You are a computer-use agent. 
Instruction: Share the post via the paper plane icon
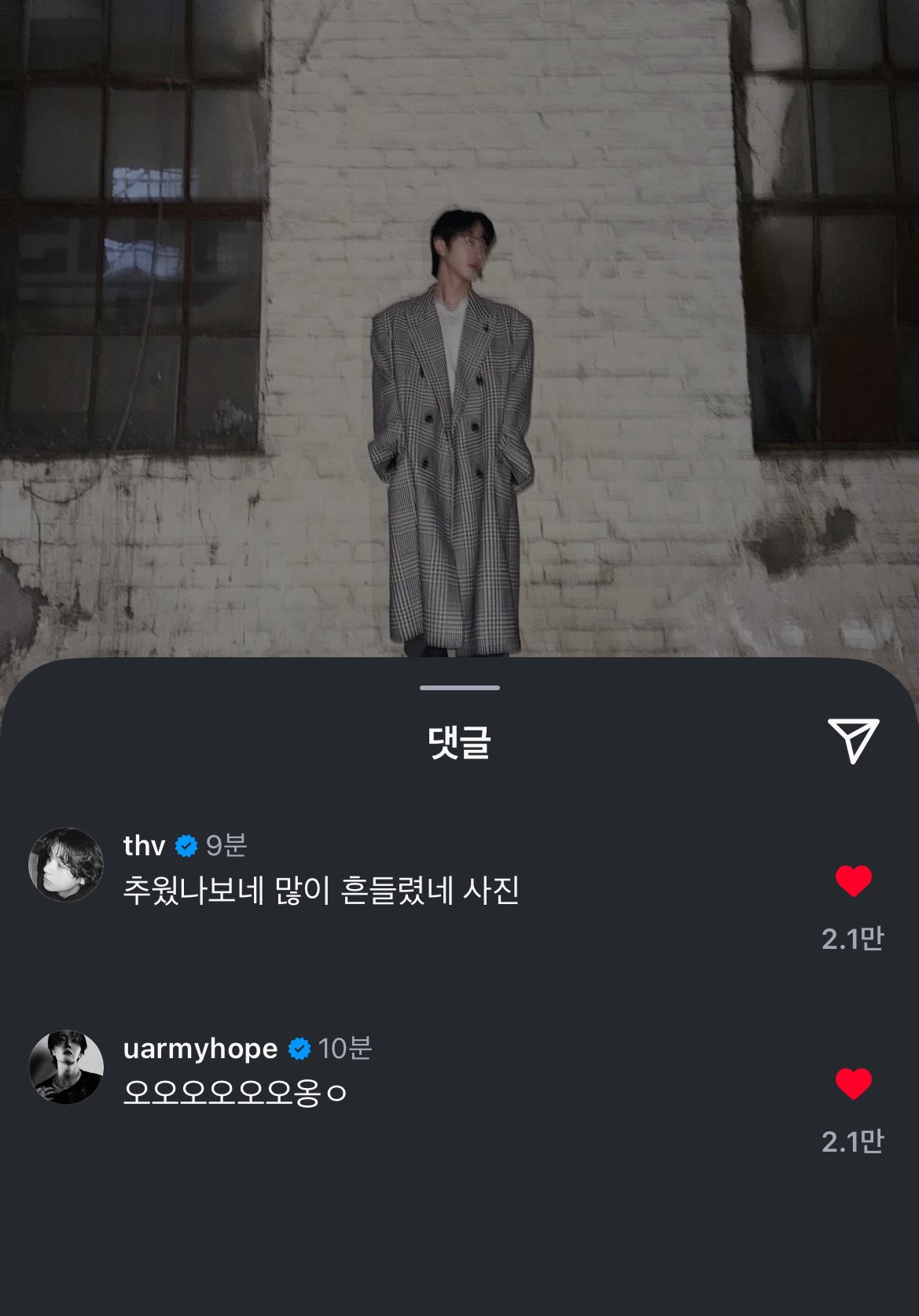click(x=853, y=740)
